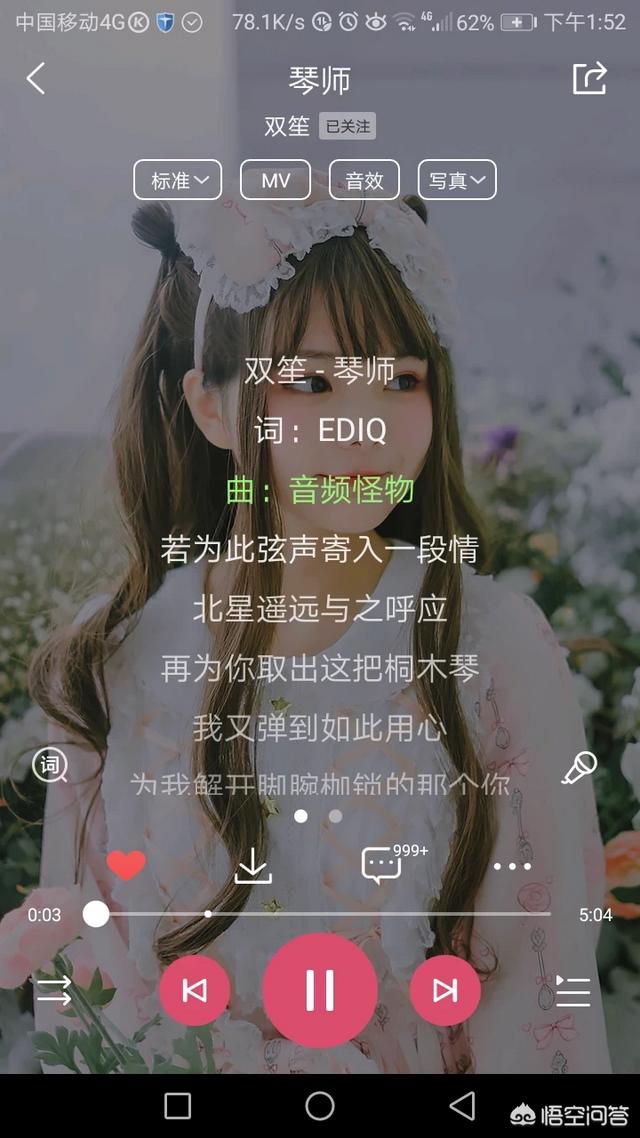
Task: Open the microphone sing-along icon
Action: click(x=579, y=767)
